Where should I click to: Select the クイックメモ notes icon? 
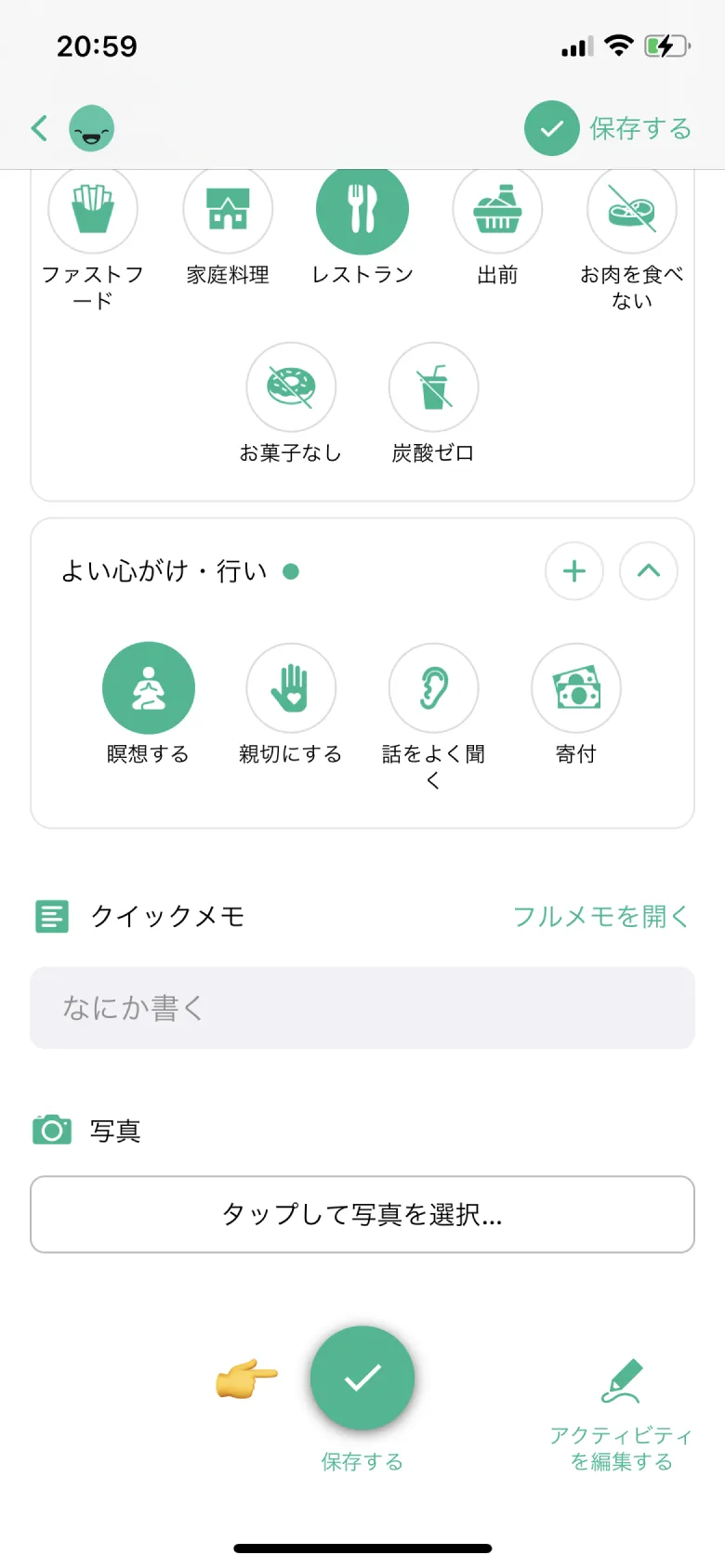click(x=51, y=916)
